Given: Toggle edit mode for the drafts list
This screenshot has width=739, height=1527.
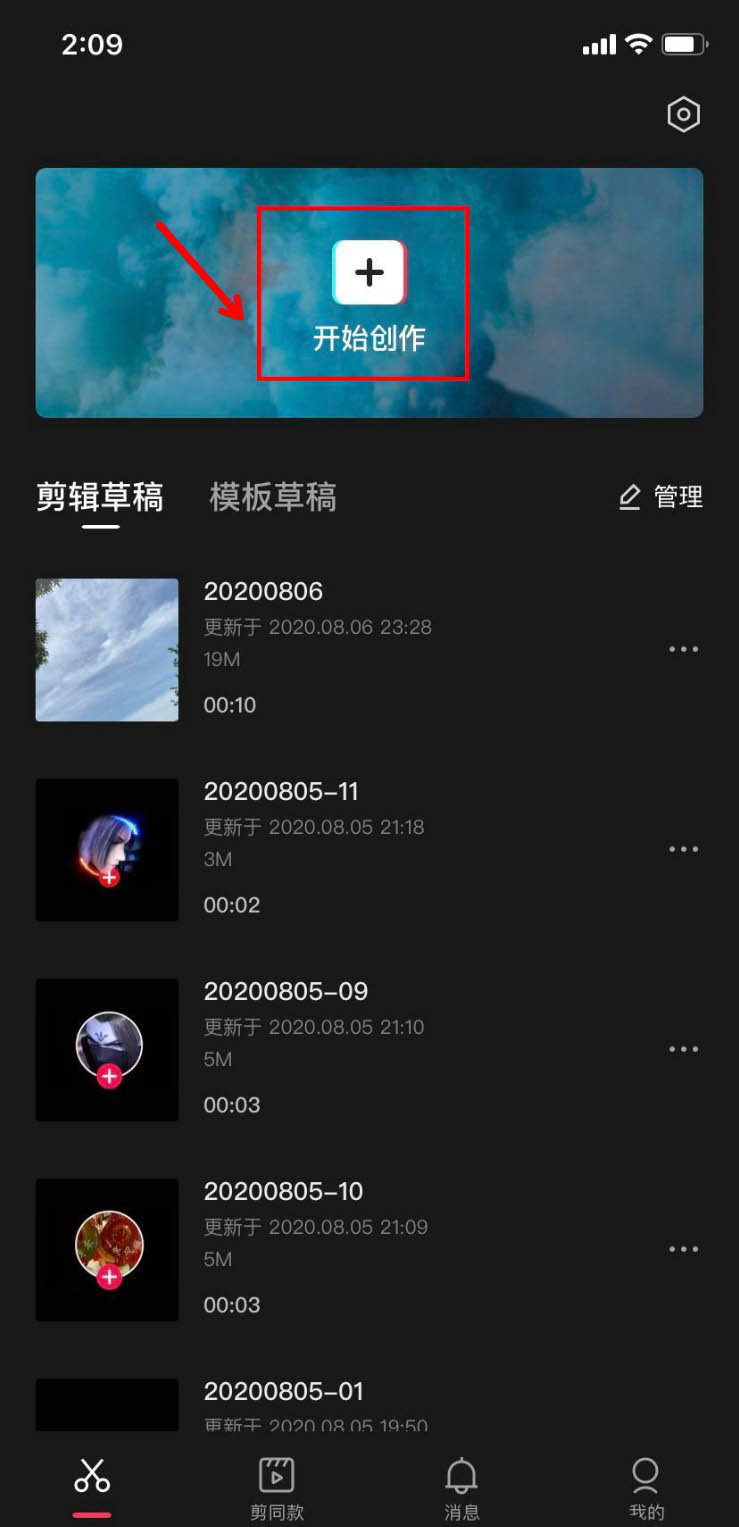Looking at the screenshot, I should (660, 496).
